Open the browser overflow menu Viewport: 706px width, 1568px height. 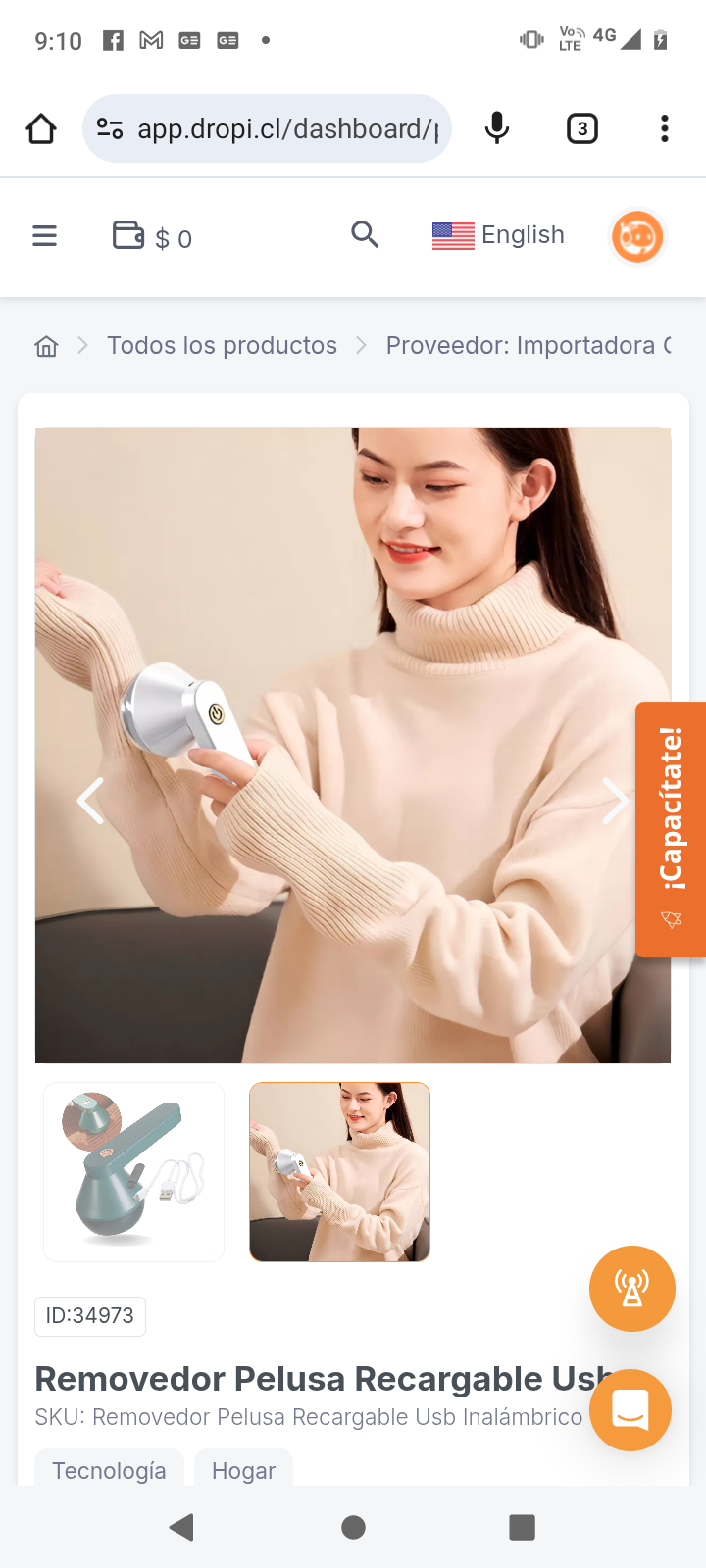tap(665, 128)
